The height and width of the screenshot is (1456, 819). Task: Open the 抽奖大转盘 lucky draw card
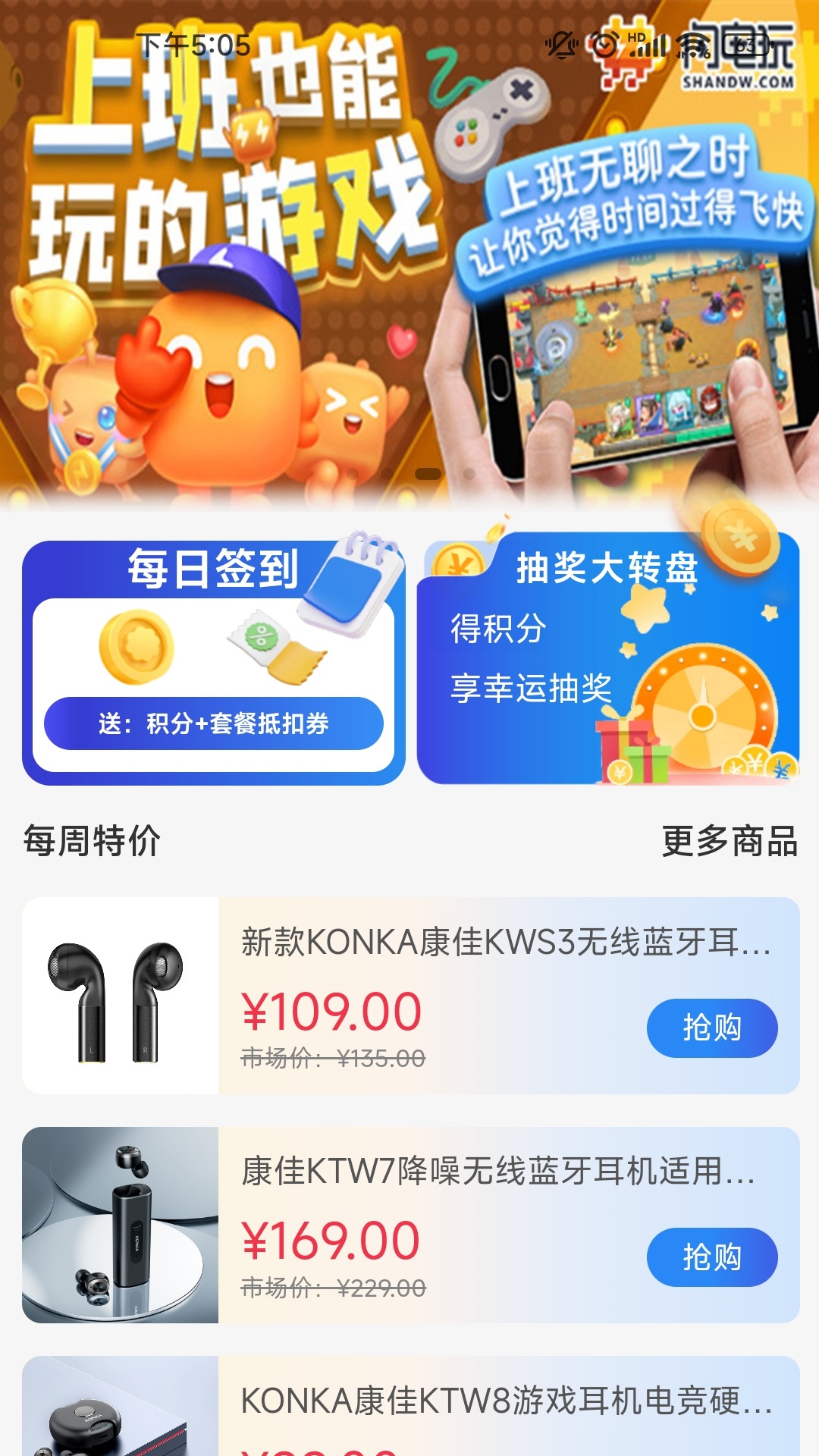click(608, 660)
